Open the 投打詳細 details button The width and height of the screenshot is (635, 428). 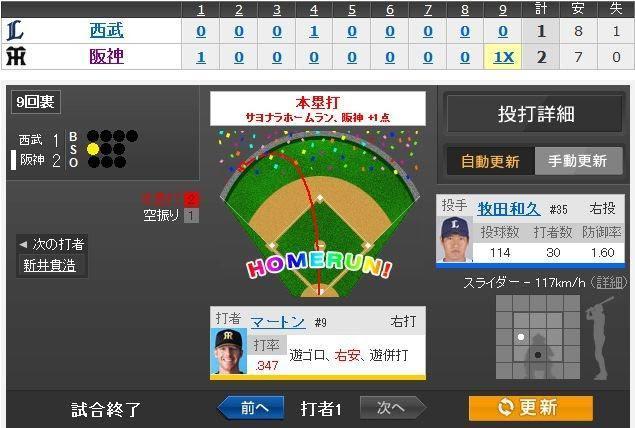point(536,114)
